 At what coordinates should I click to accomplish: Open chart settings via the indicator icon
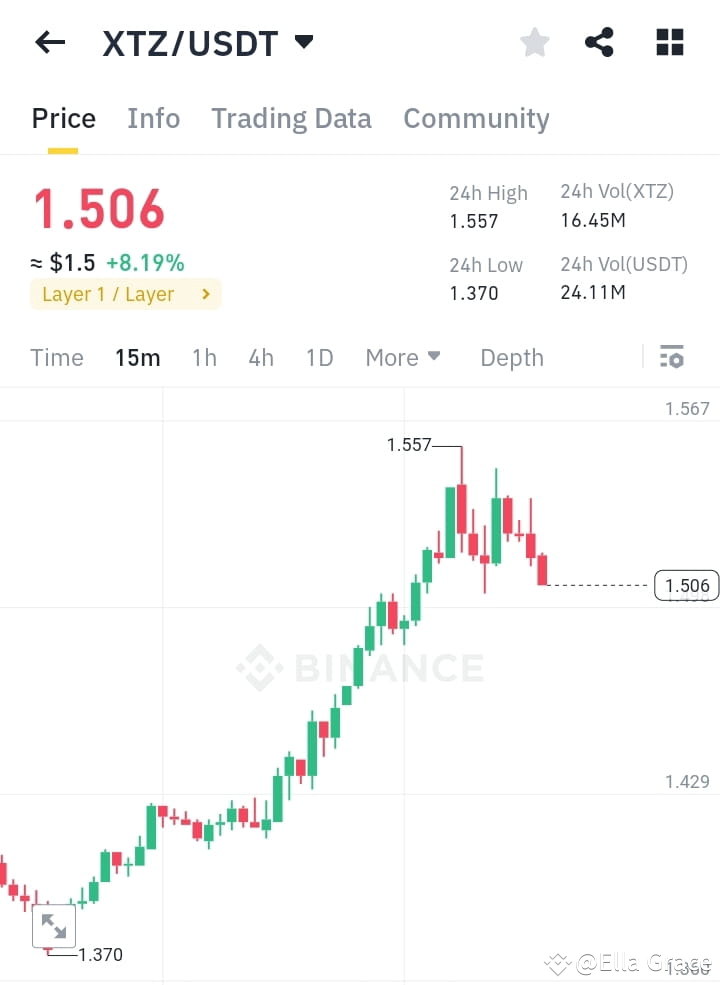pos(671,356)
